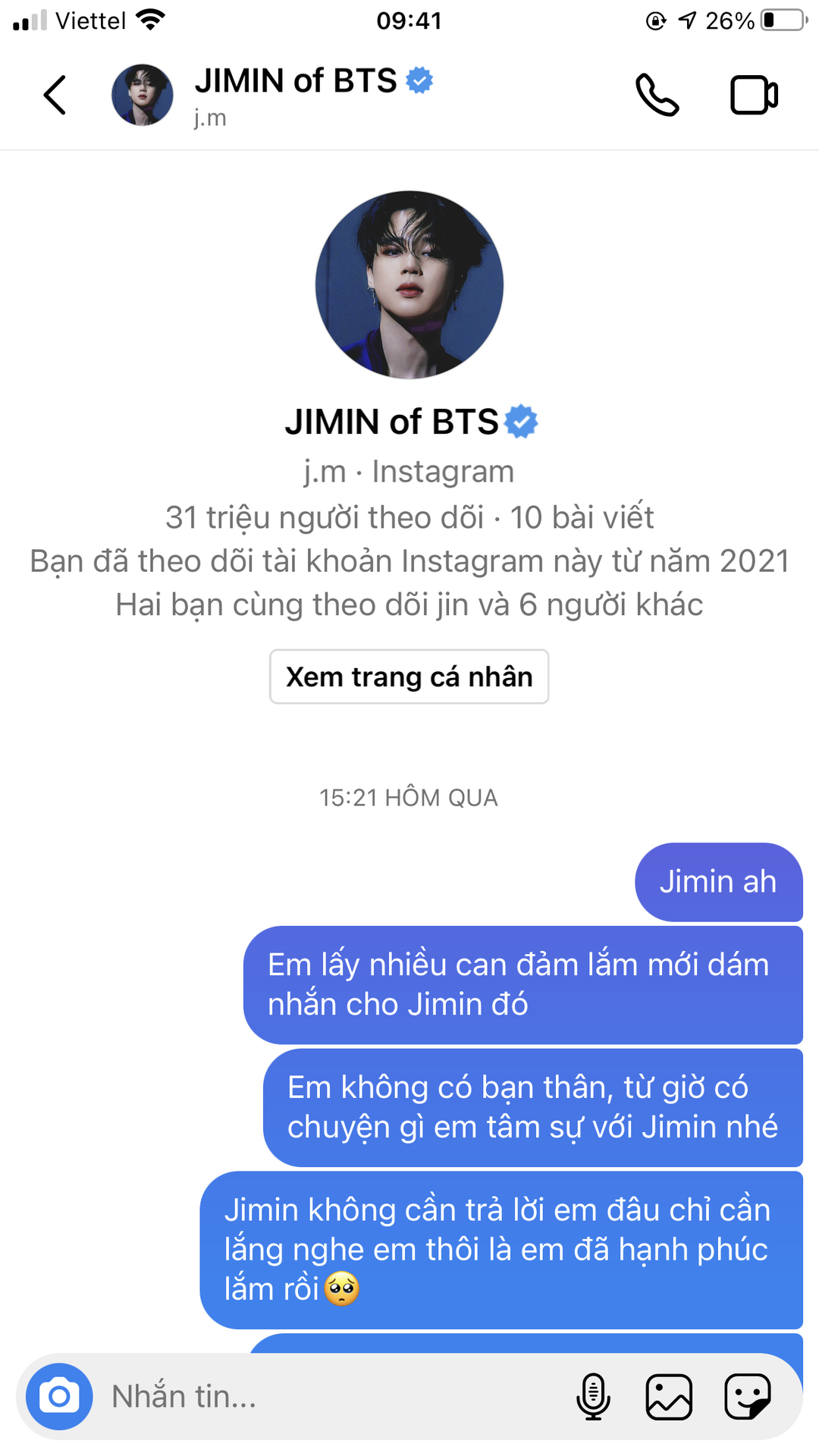This screenshot has height=1456, width=819.
Task: Tap the large profile photo in chat
Action: point(409,285)
